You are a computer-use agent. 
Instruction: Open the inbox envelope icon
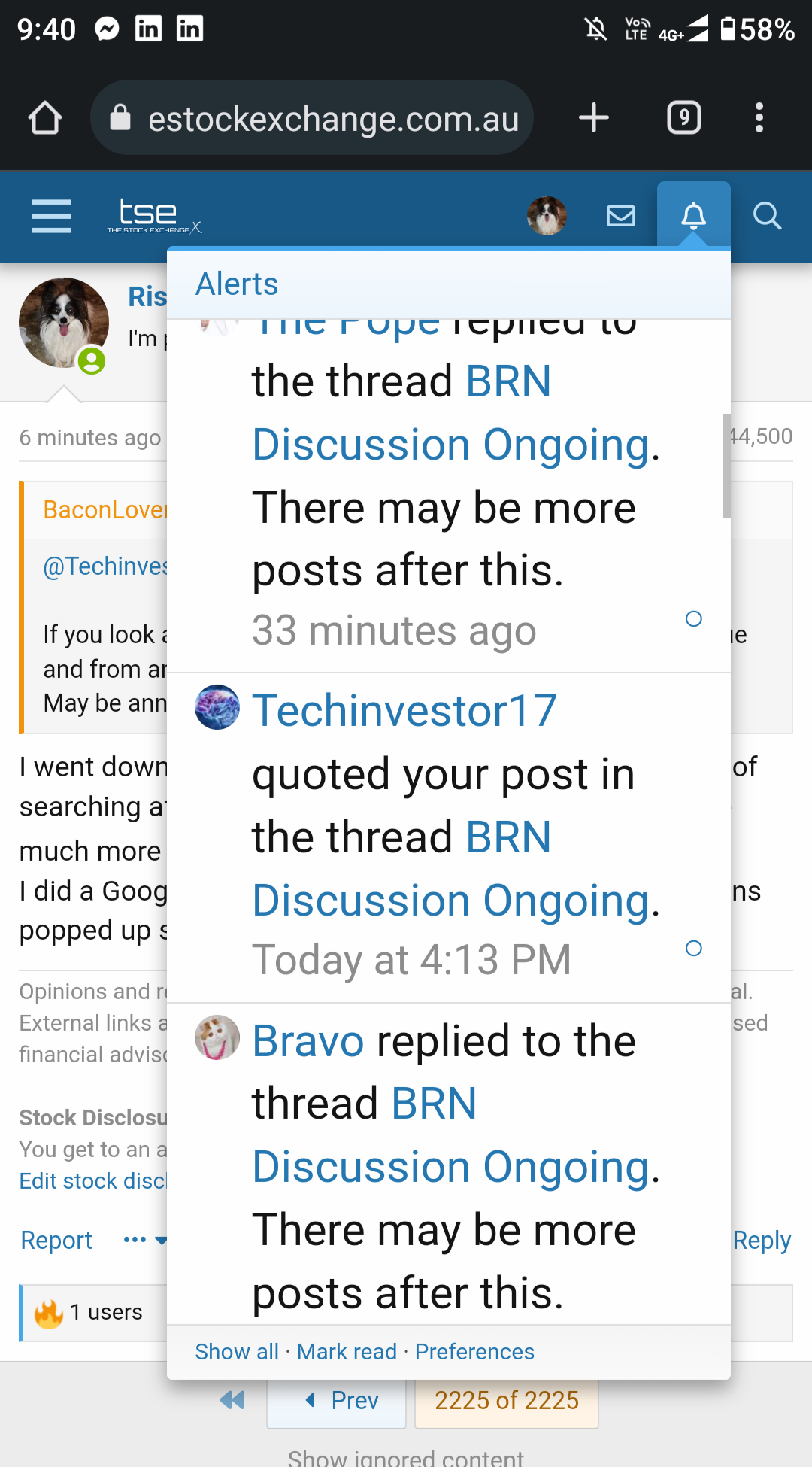pyautogui.click(x=620, y=217)
